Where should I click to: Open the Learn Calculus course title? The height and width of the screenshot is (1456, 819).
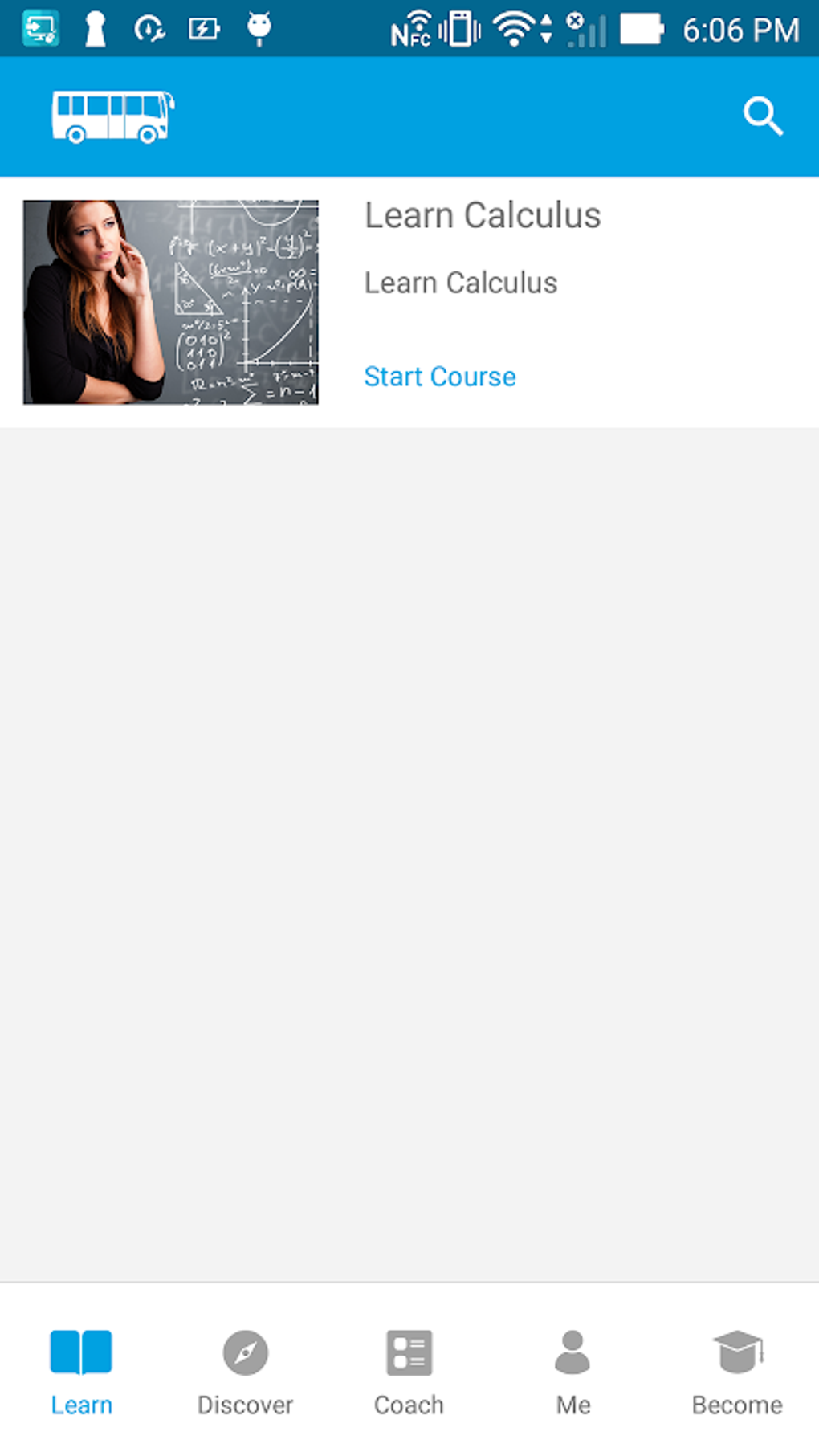483,214
